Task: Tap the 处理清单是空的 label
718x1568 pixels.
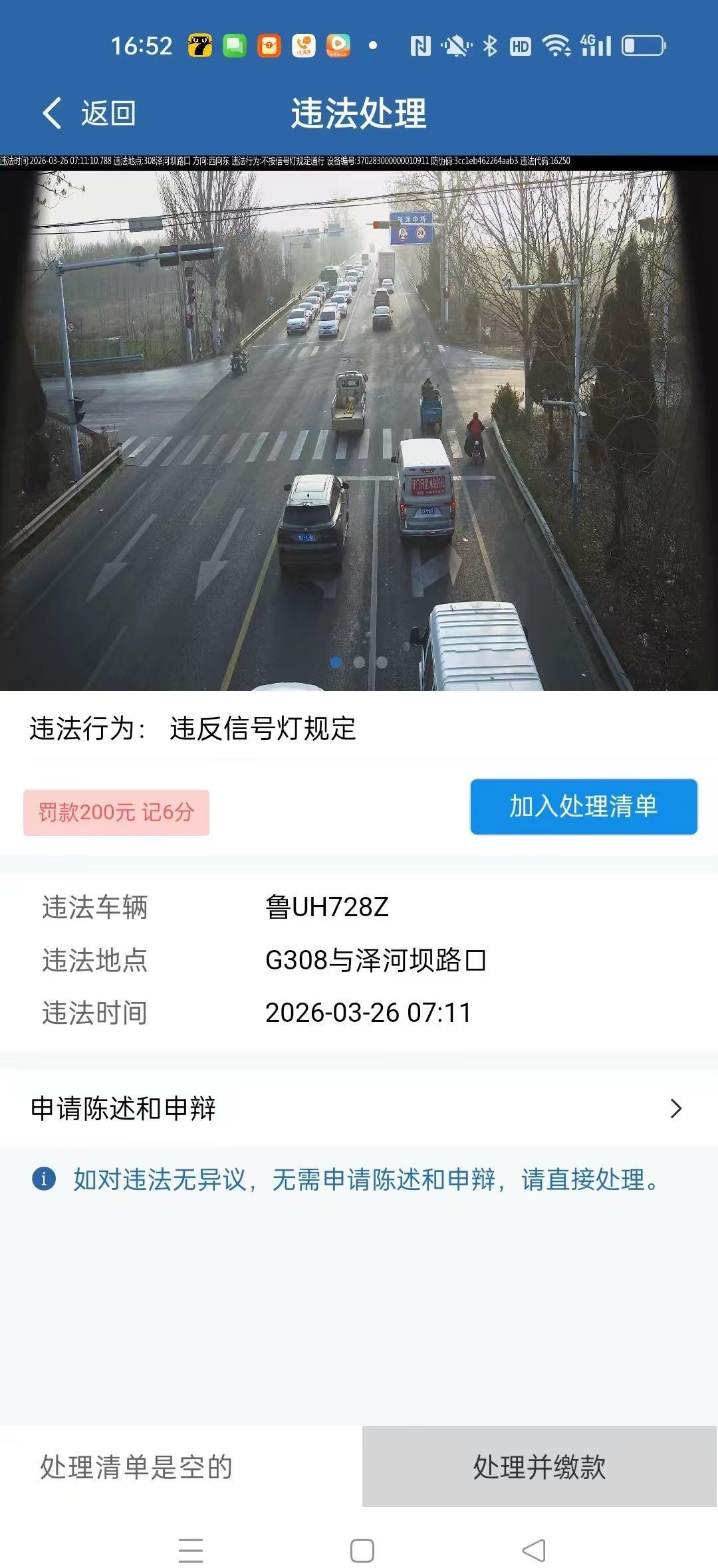Action: pyautogui.click(x=136, y=1465)
